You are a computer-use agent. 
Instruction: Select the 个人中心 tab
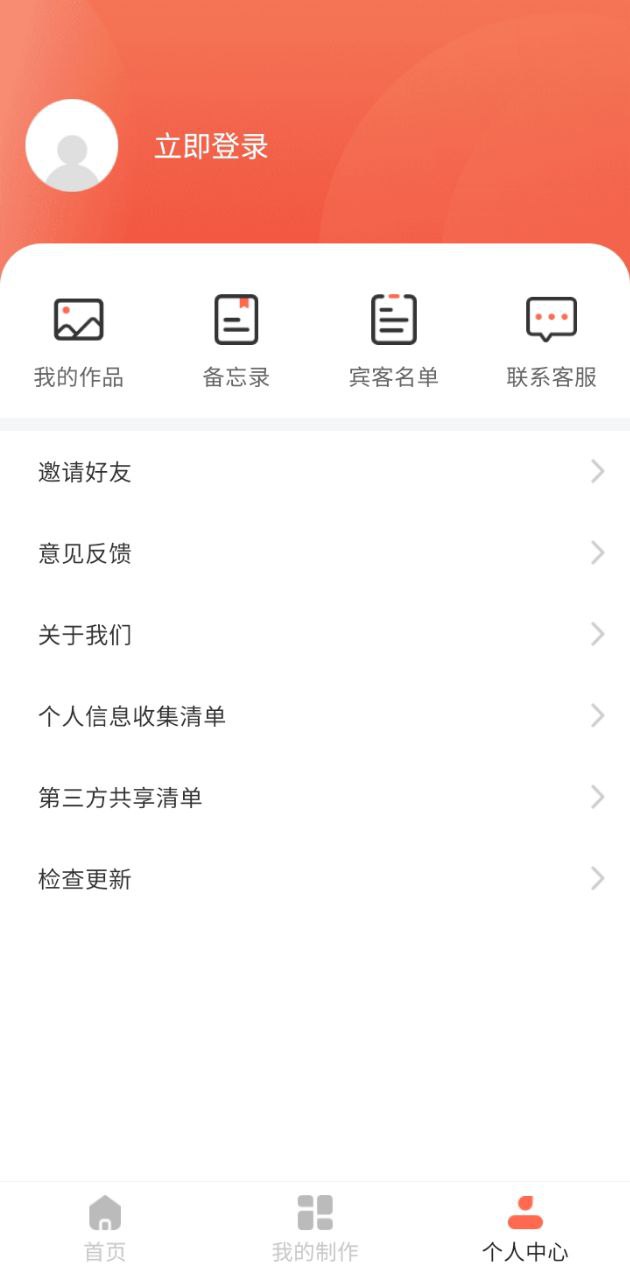524,1228
